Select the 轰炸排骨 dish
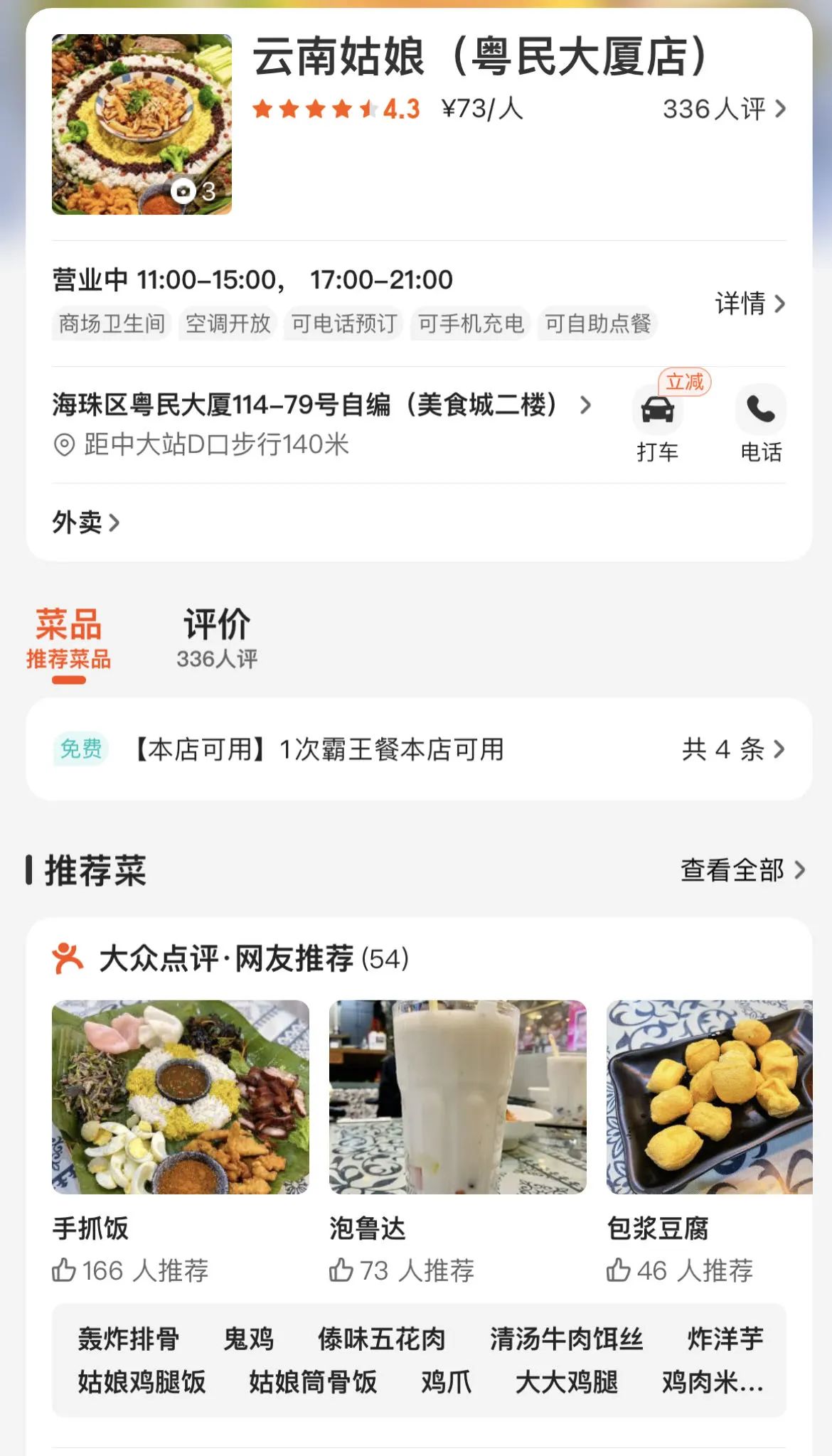Screen dimensions: 832x1456 pyautogui.click(x=129, y=1339)
